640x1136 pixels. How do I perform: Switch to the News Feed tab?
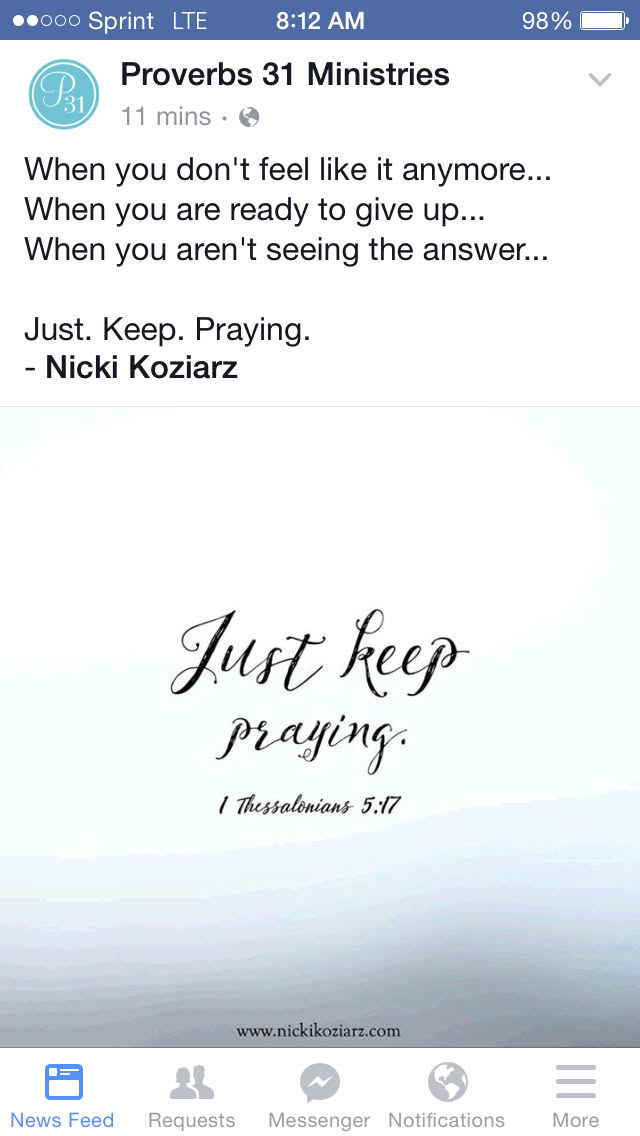[x=63, y=1095]
